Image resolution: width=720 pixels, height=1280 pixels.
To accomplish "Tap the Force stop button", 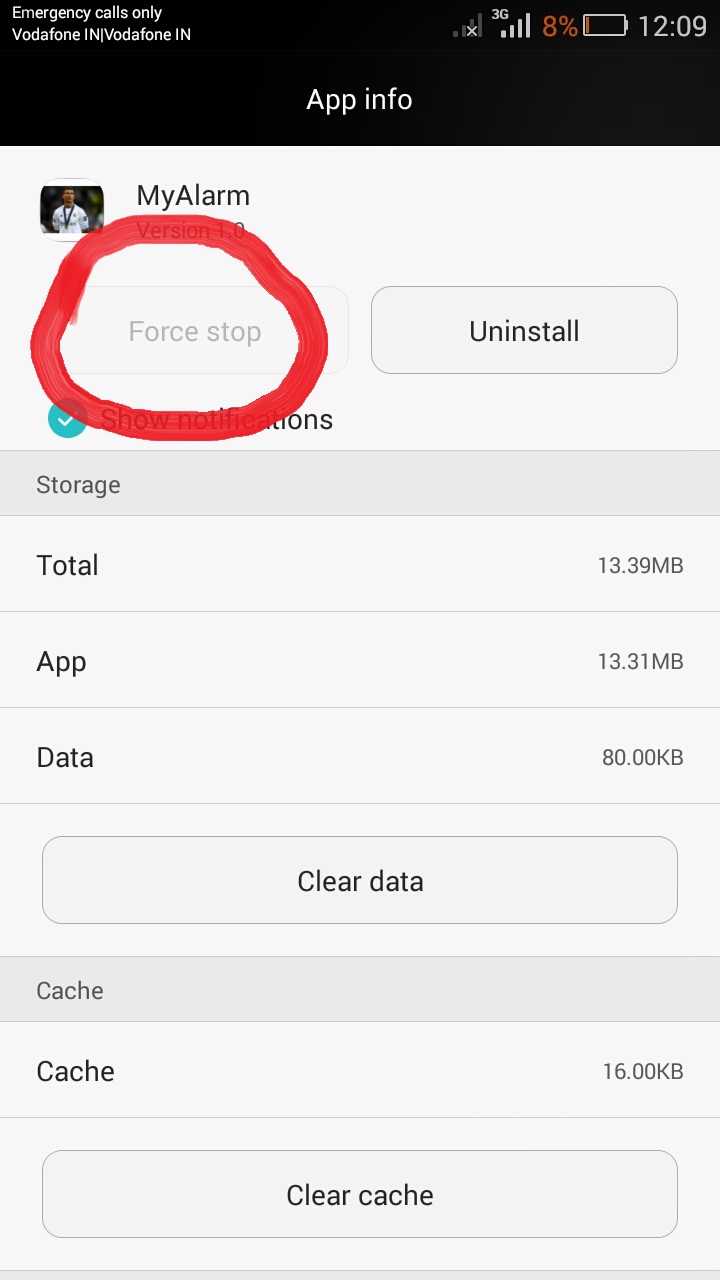I will pyautogui.click(x=195, y=330).
